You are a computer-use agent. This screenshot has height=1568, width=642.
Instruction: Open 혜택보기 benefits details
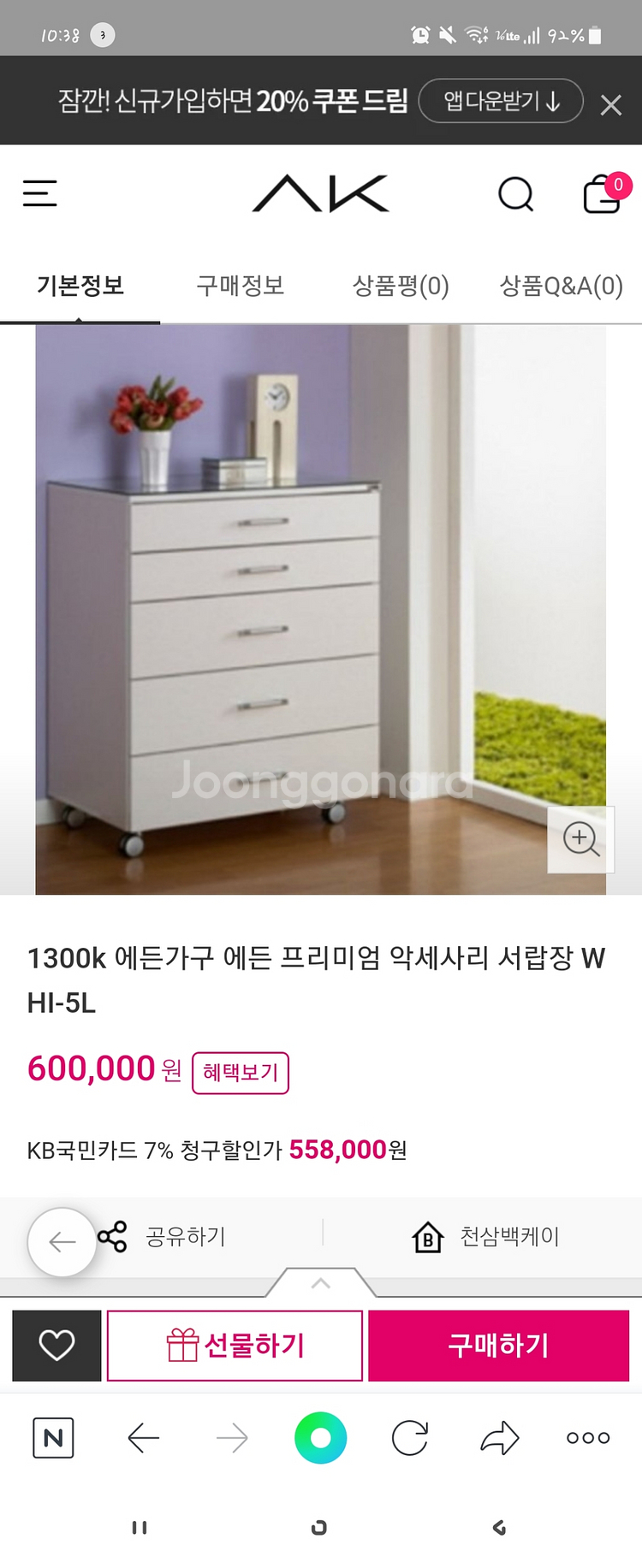tap(241, 1072)
